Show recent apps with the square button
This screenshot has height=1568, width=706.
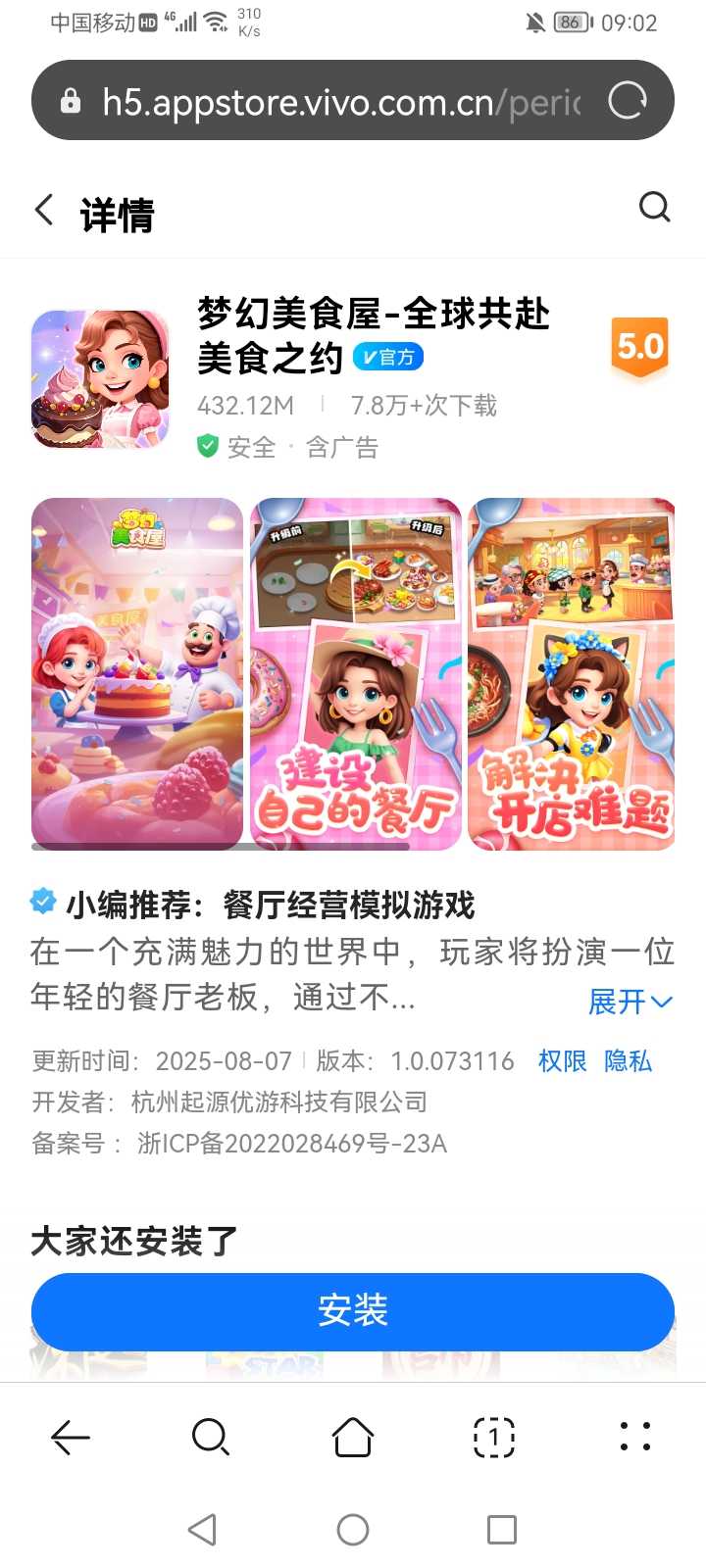501,1529
